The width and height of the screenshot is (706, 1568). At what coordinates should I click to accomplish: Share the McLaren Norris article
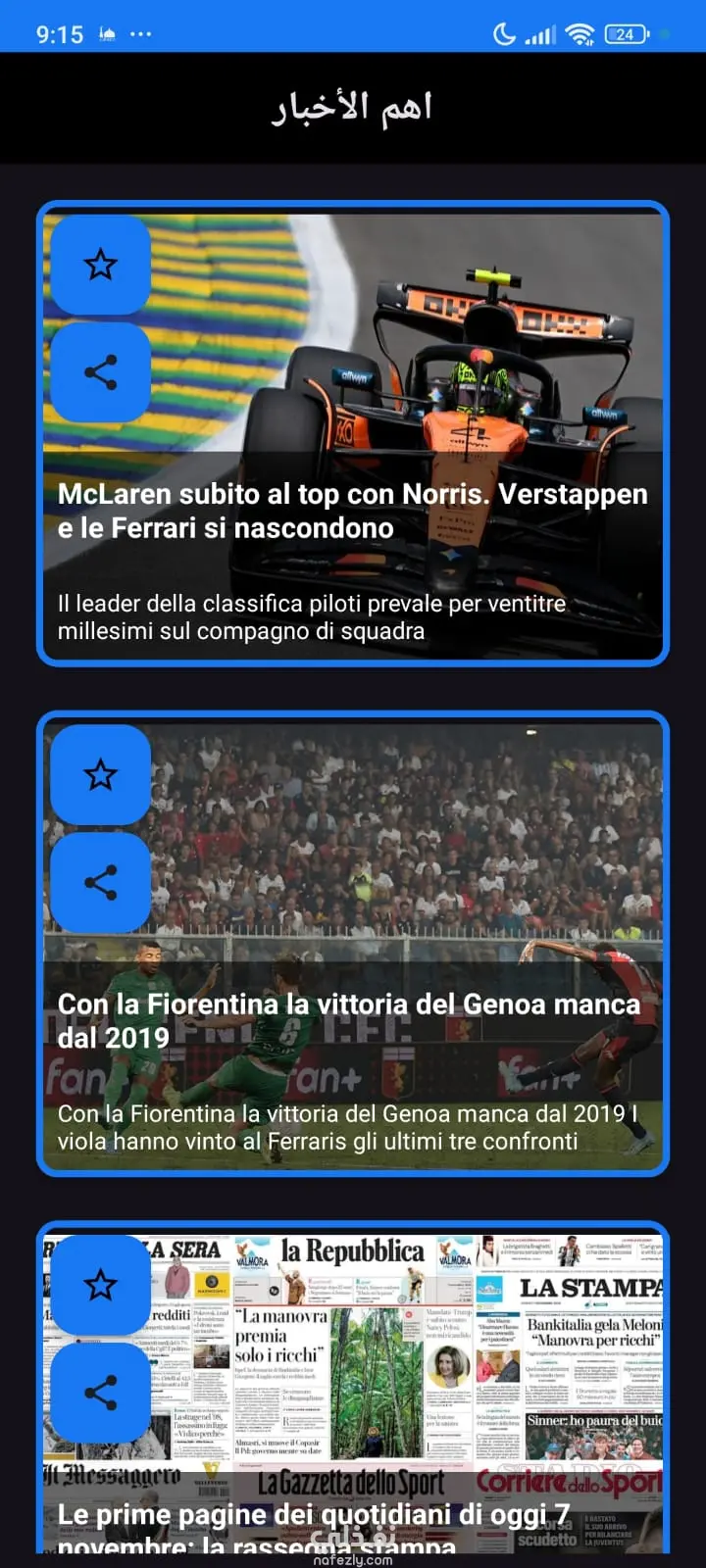[x=100, y=372]
